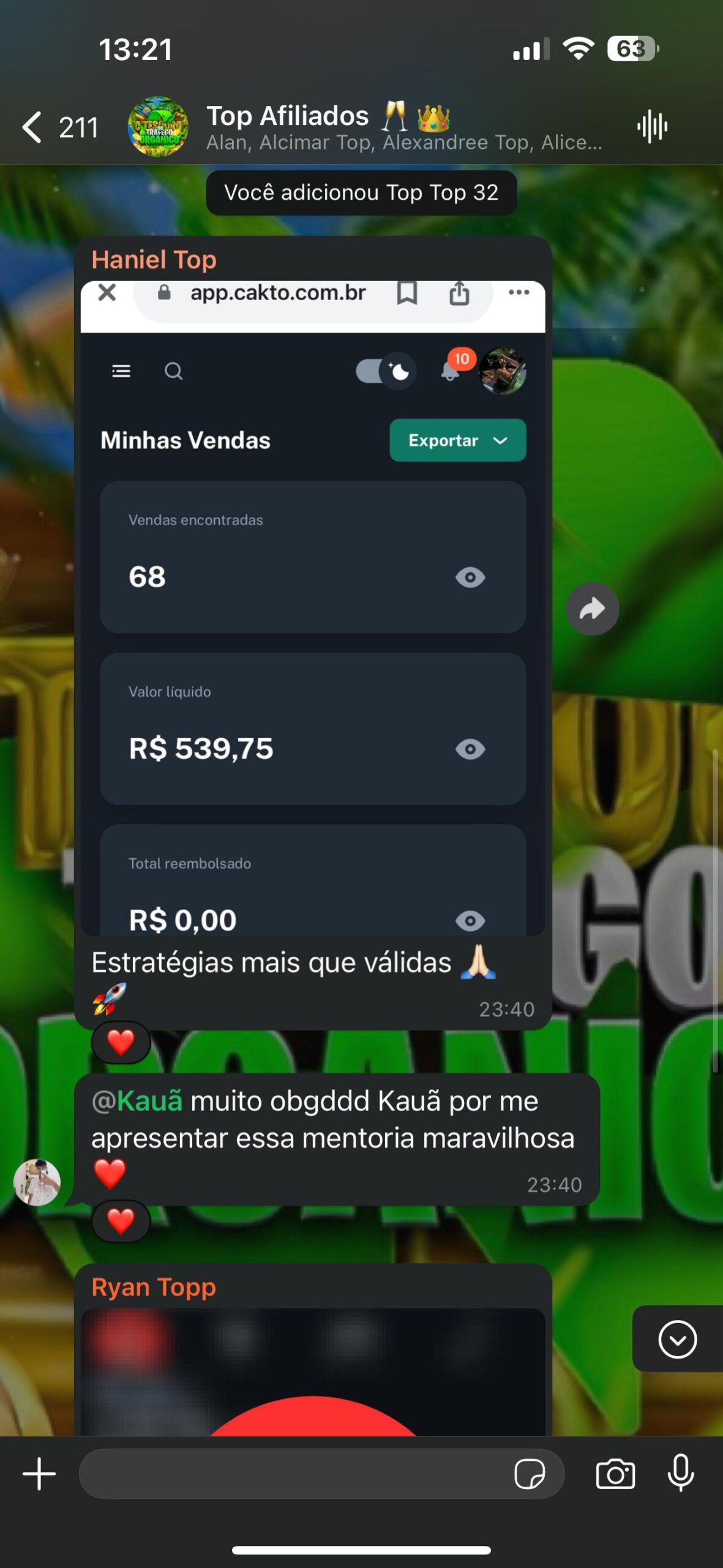Forward Haniel Top's image message
This screenshot has height=1568, width=723.
(592, 608)
